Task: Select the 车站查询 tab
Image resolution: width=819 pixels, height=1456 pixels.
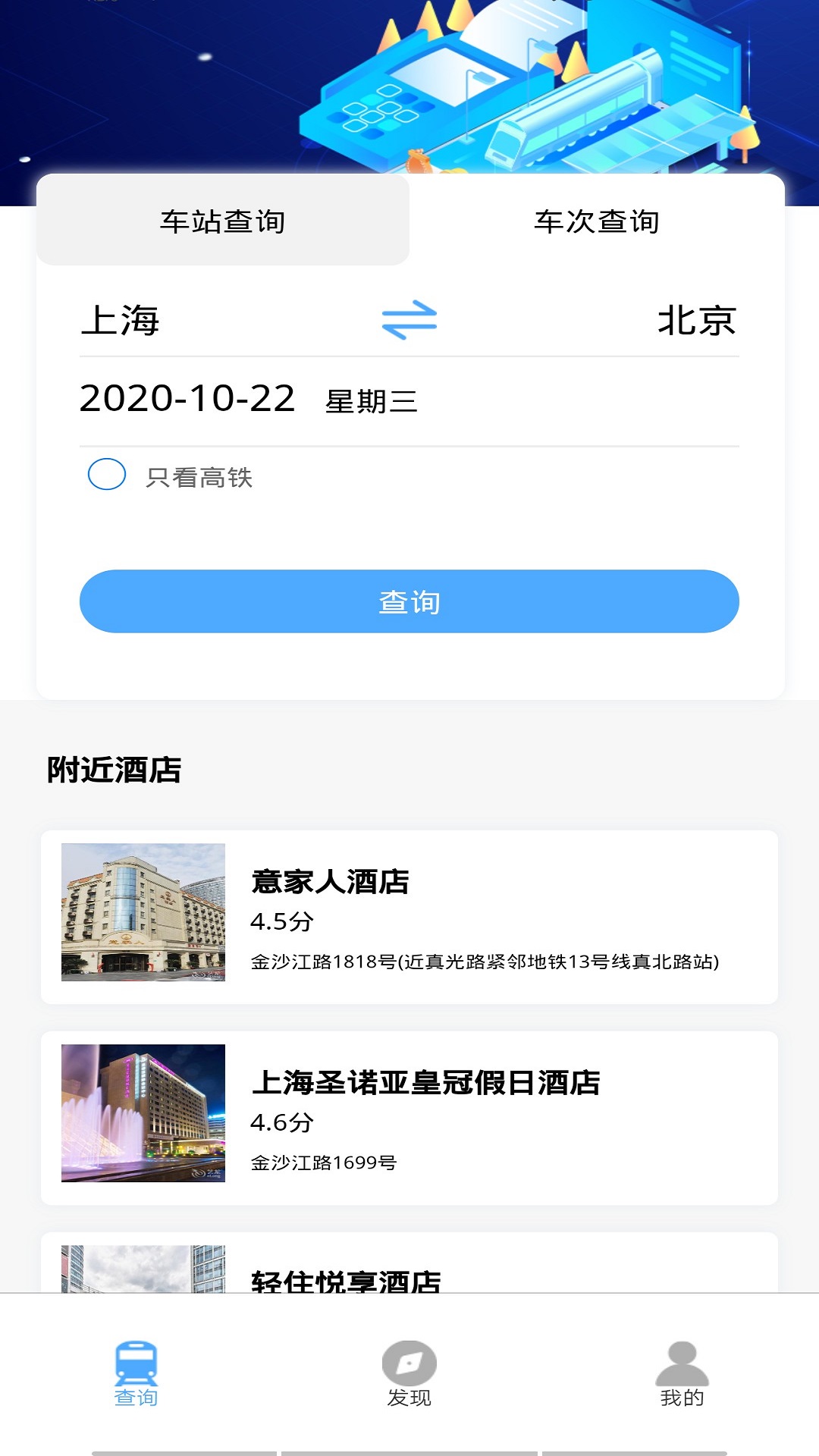Action: tap(222, 222)
